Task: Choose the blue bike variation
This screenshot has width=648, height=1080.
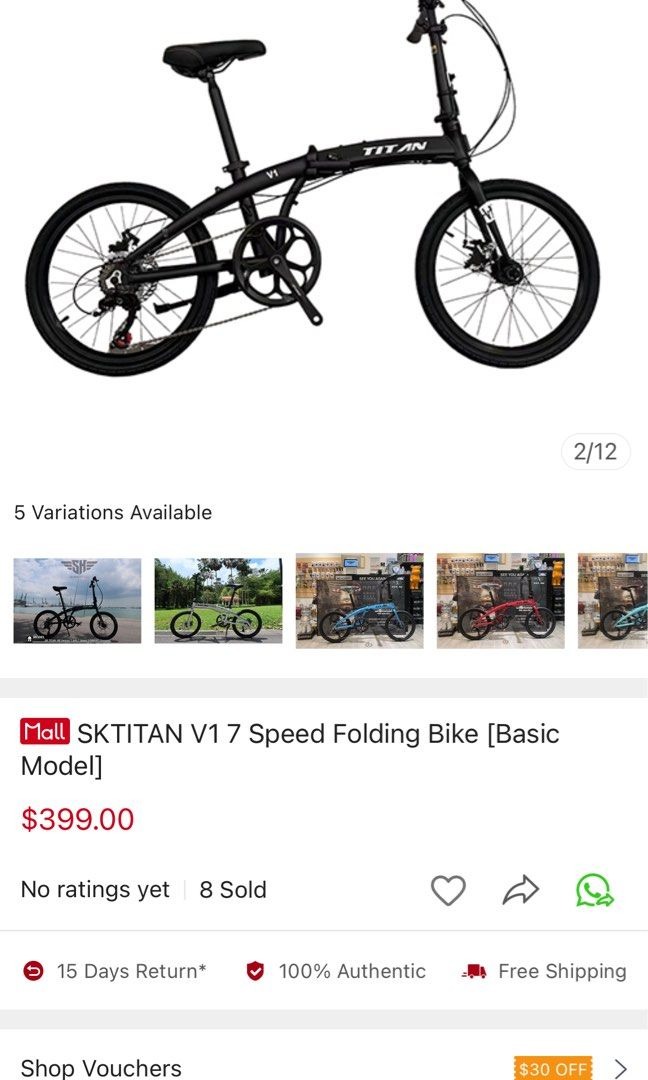Action: [x=359, y=601]
